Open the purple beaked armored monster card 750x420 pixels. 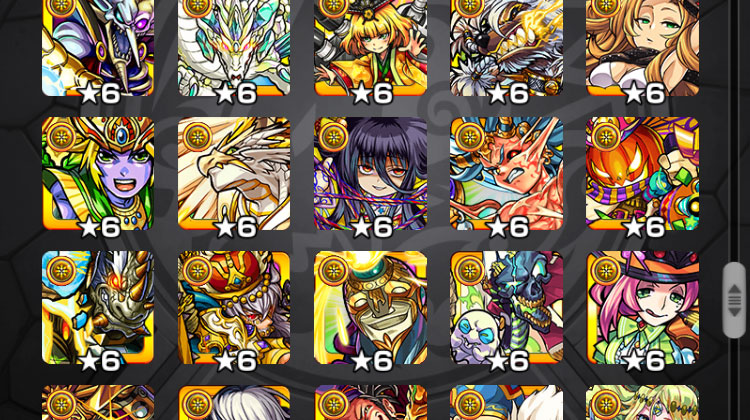pyautogui.click(x=98, y=45)
